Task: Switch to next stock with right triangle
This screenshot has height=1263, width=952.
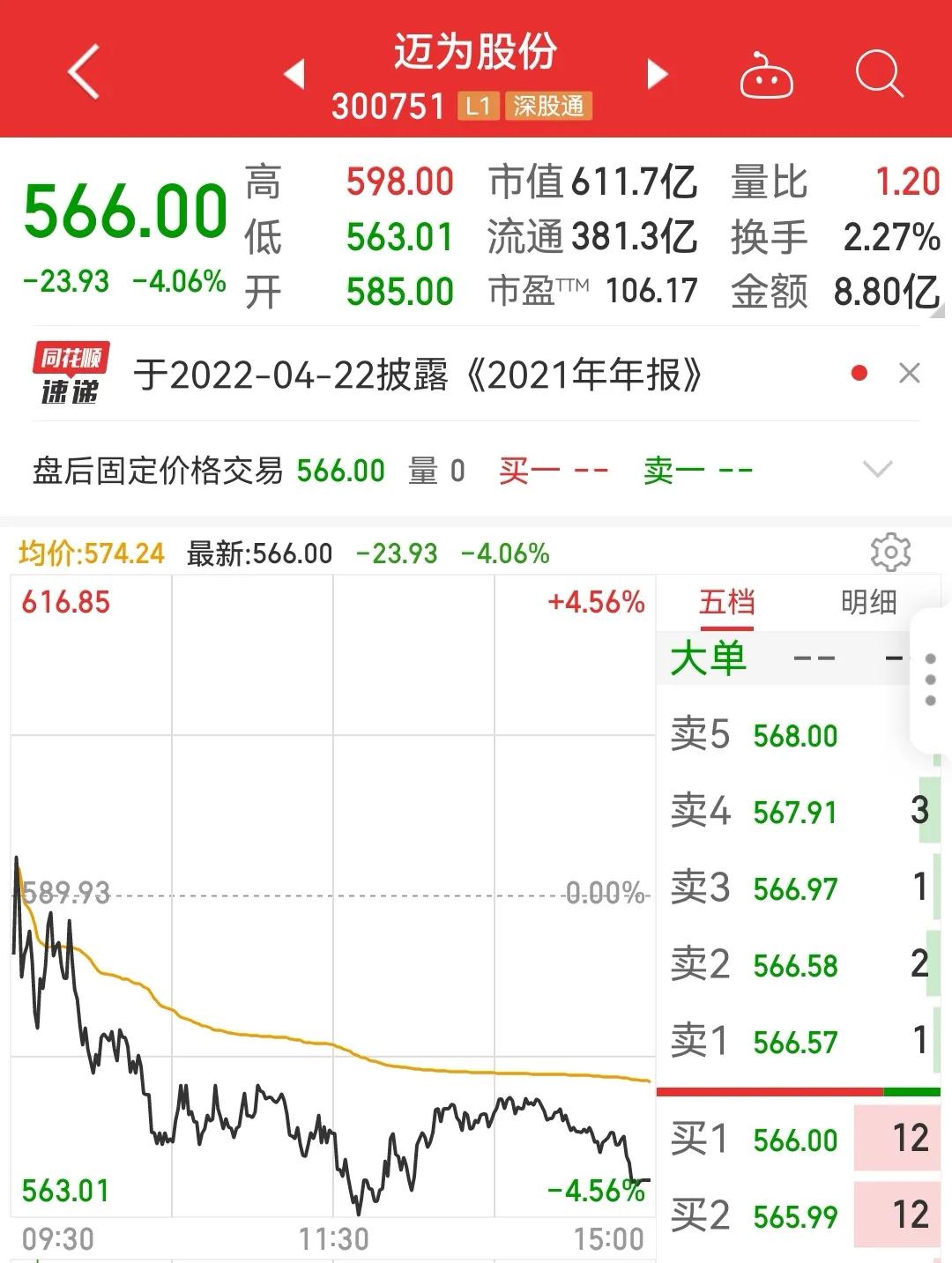Action: coord(656,75)
